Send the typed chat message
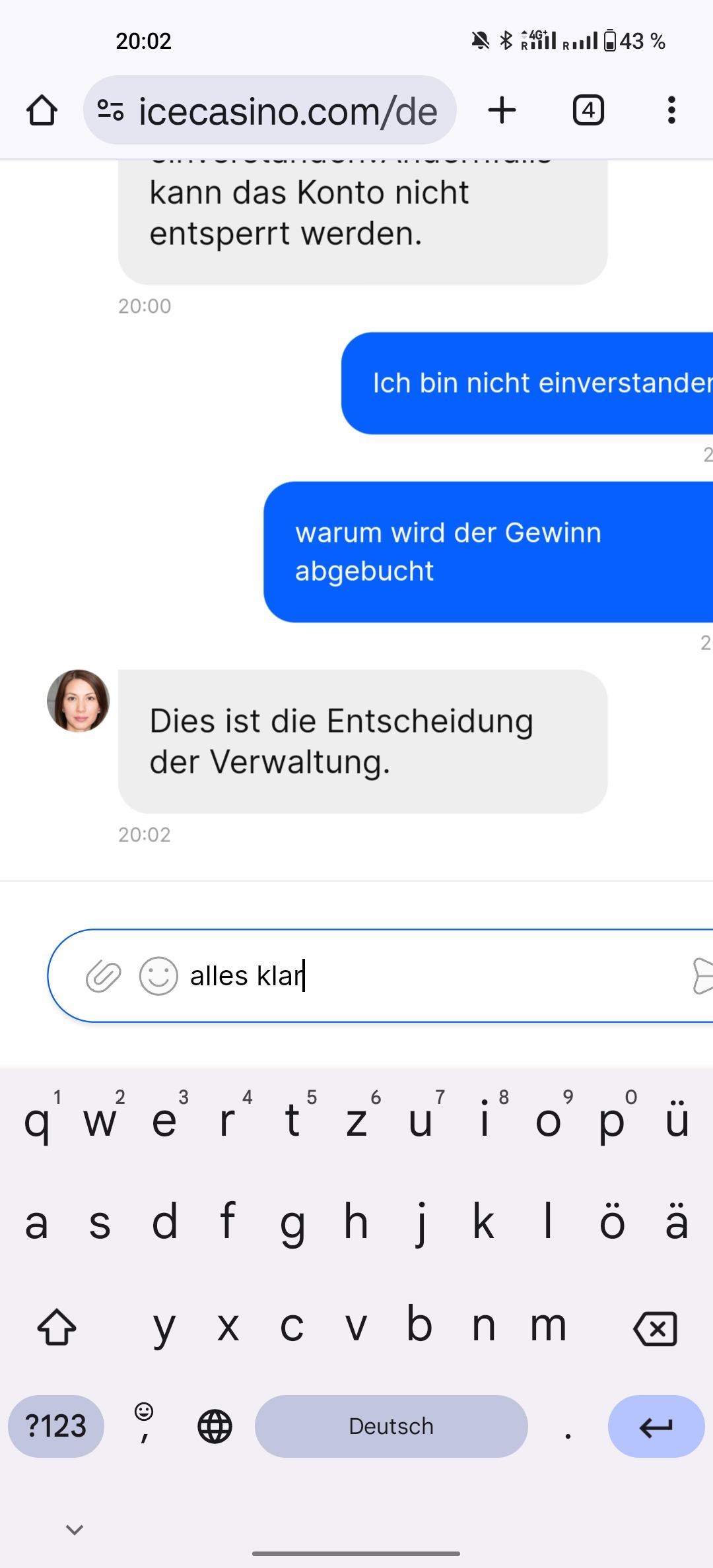 pos(702,976)
